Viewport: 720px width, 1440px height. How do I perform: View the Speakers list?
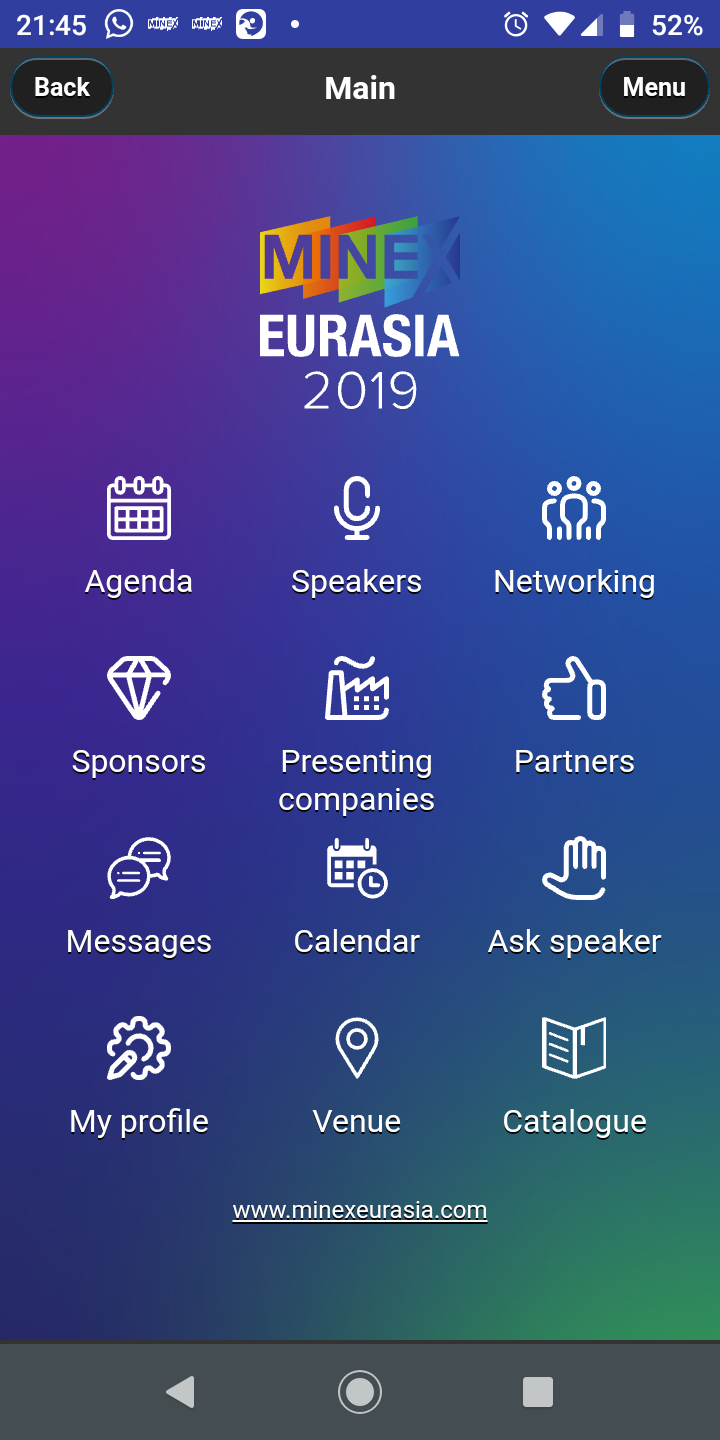(357, 537)
